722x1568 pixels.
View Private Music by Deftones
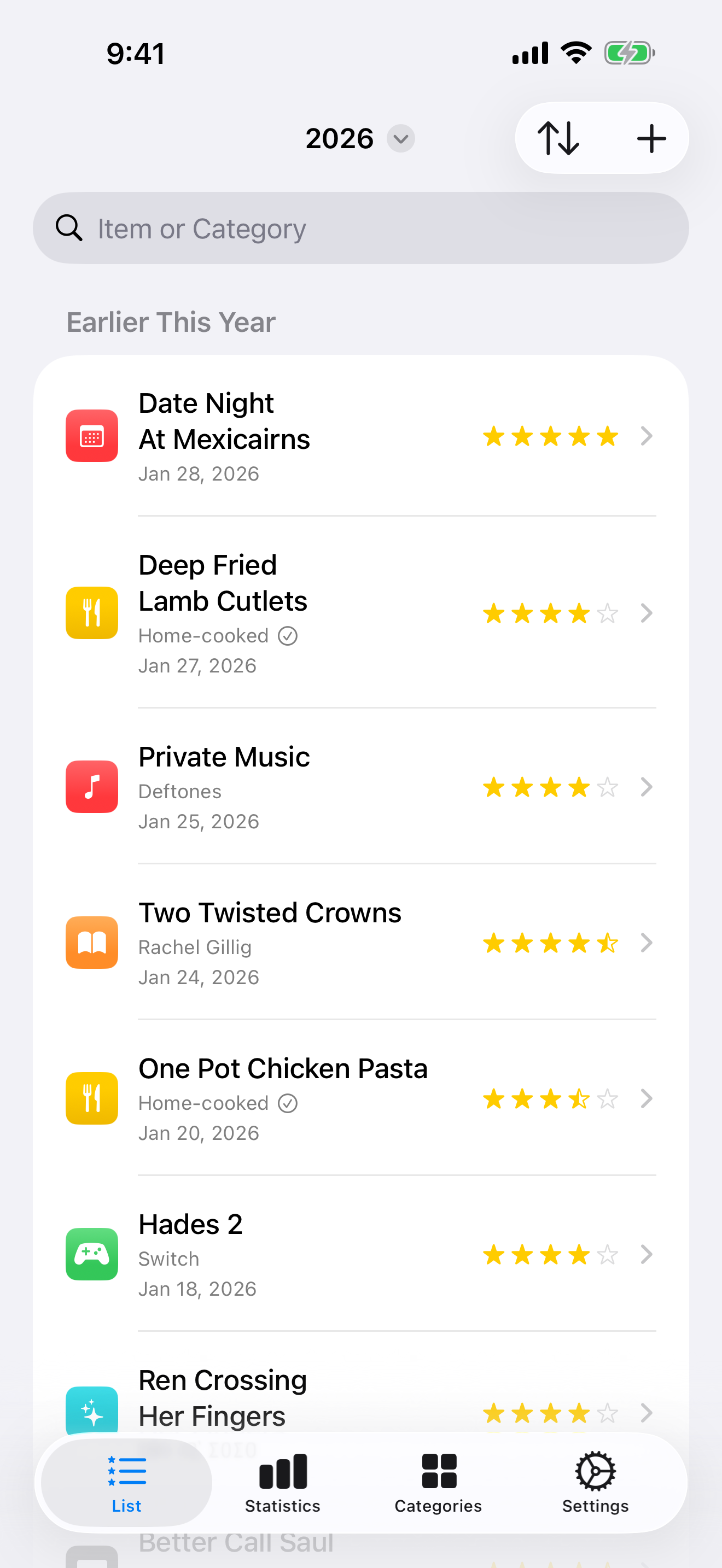click(360, 787)
